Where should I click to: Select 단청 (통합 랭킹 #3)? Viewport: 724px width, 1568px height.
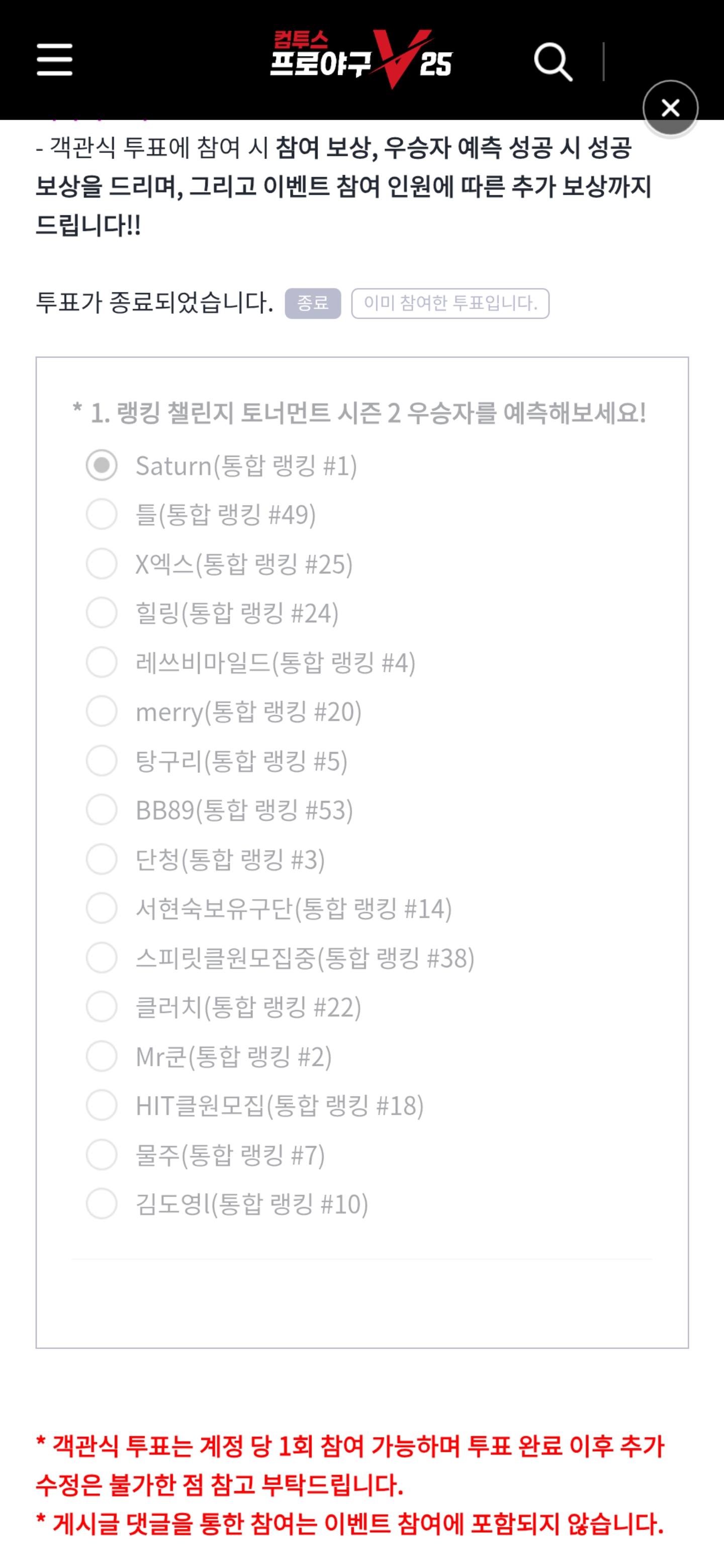[x=102, y=859]
